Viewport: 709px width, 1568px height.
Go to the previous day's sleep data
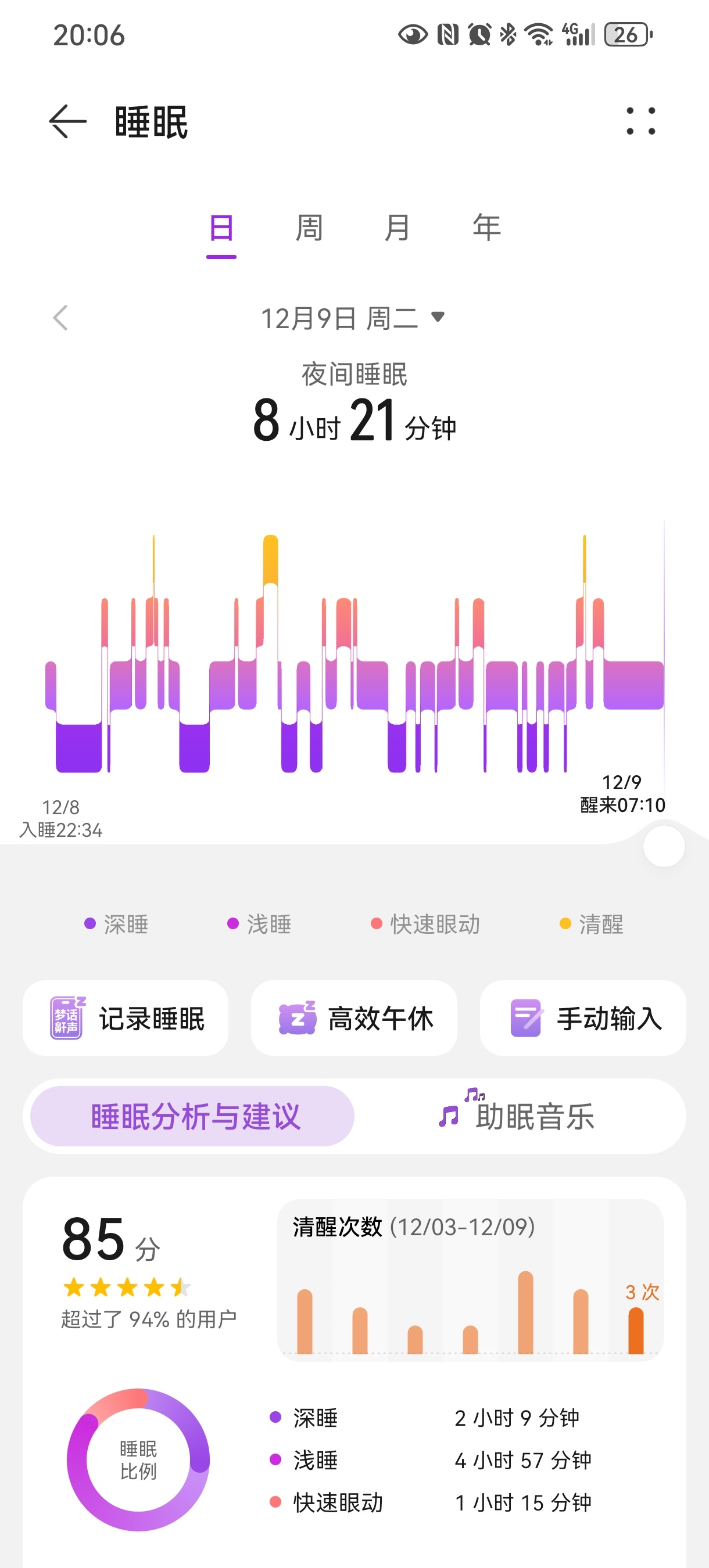pos(60,318)
